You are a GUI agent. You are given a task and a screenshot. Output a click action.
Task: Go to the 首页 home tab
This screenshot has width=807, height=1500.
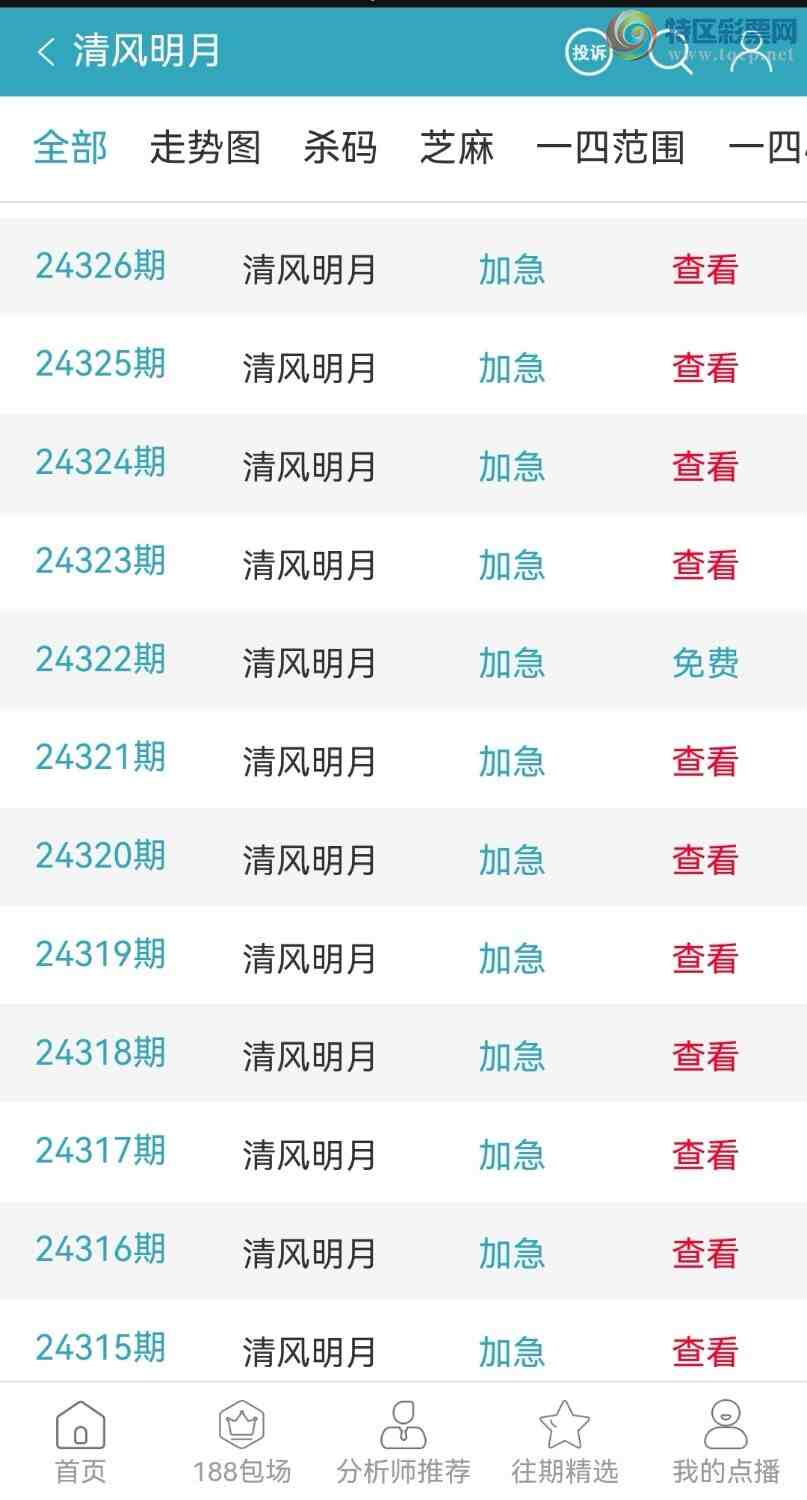point(80,1441)
